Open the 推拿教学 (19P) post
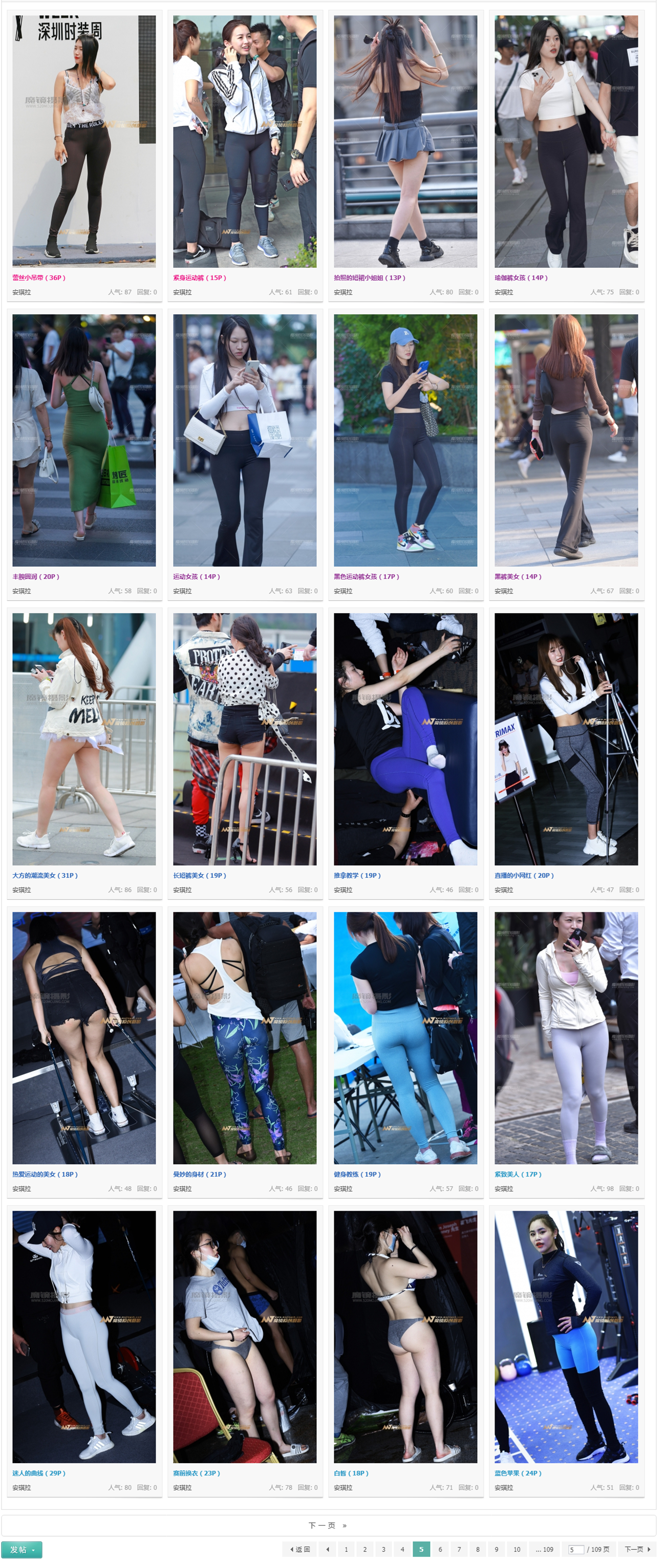The width and height of the screenshot is (666, 1568). coord(357,875)
